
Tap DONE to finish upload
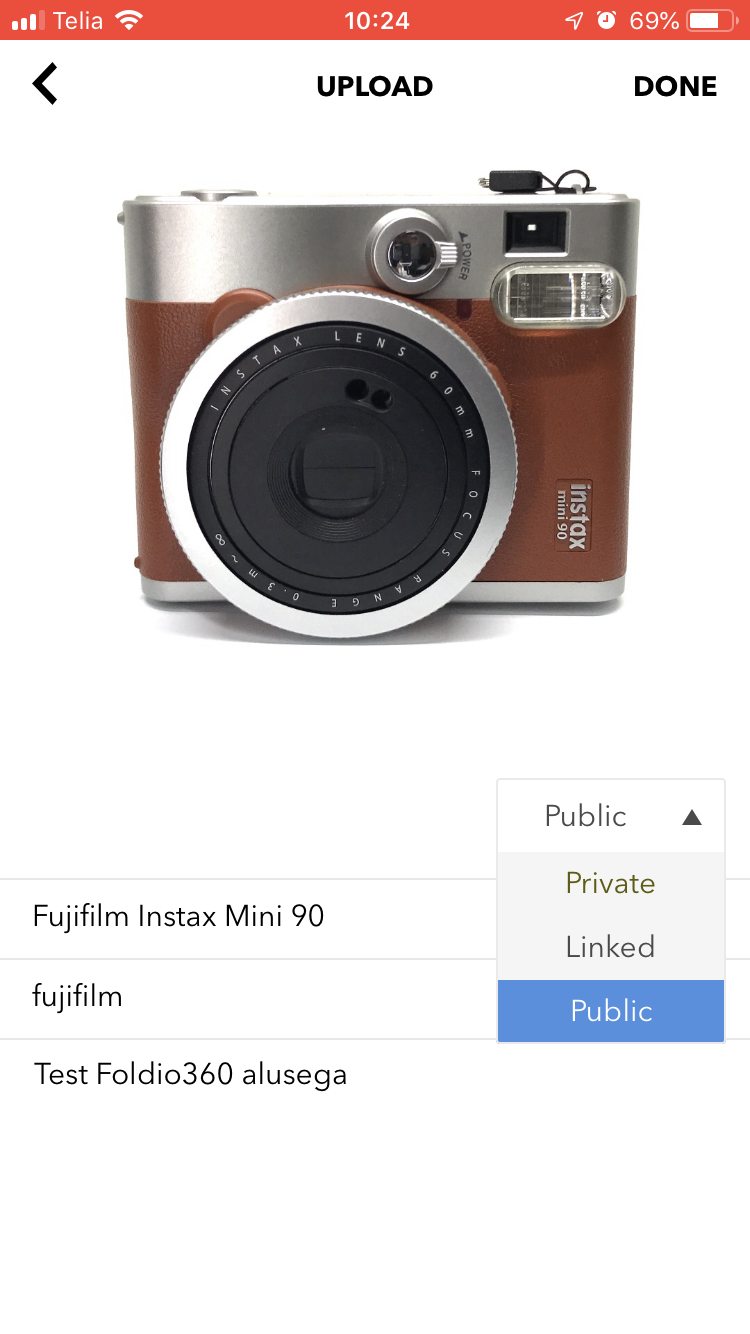click(x=675, y=86)
